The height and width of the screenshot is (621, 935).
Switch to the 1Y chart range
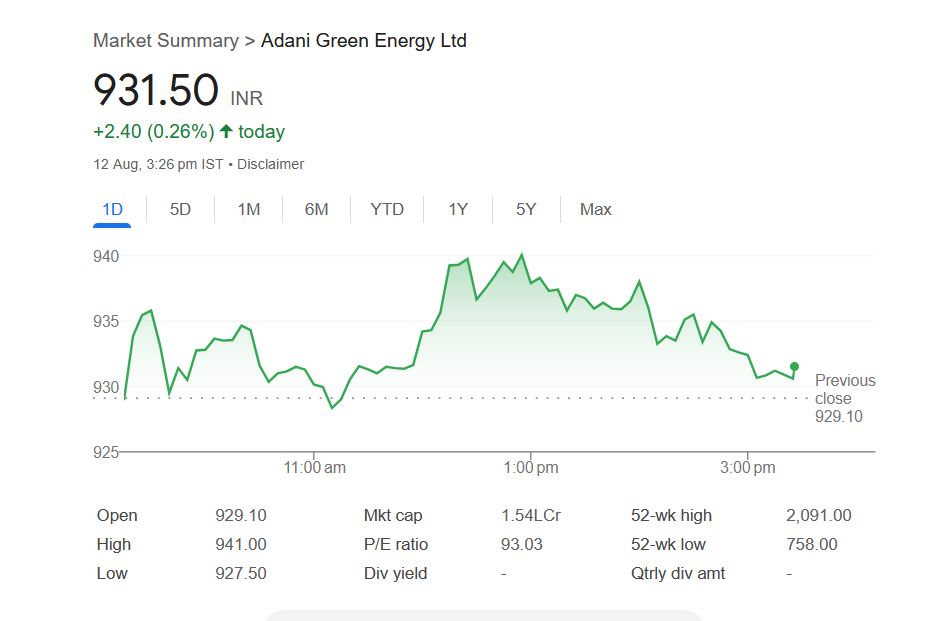[x=458, y=209]
